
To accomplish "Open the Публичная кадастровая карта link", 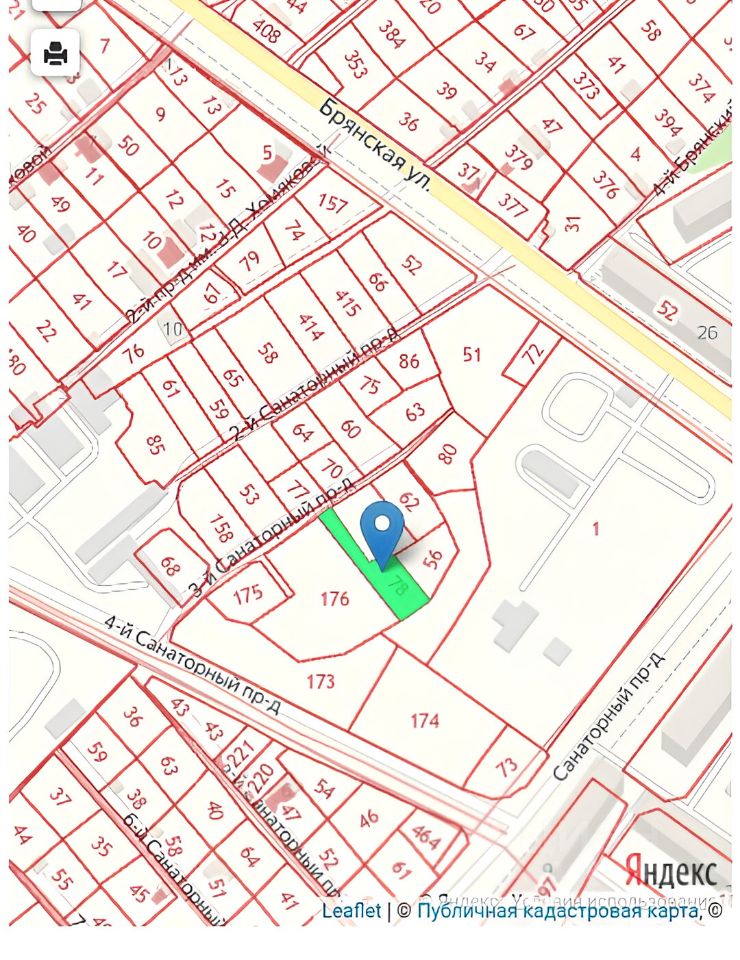I will coord(557,910).
